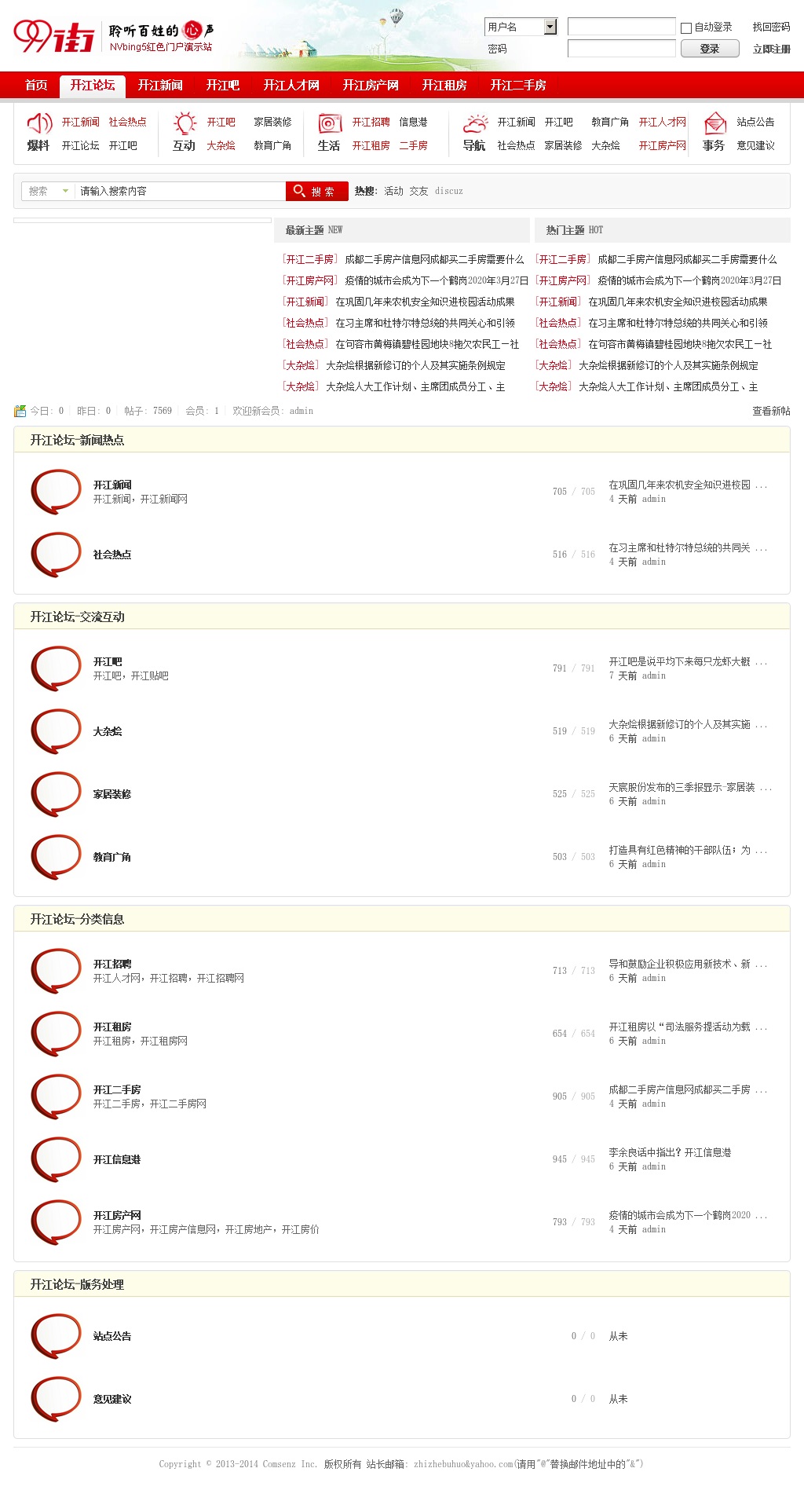Open the 立即注册 link
Image resolution: width=804 pixels, height=1512 pixels.
click(771, 49)
